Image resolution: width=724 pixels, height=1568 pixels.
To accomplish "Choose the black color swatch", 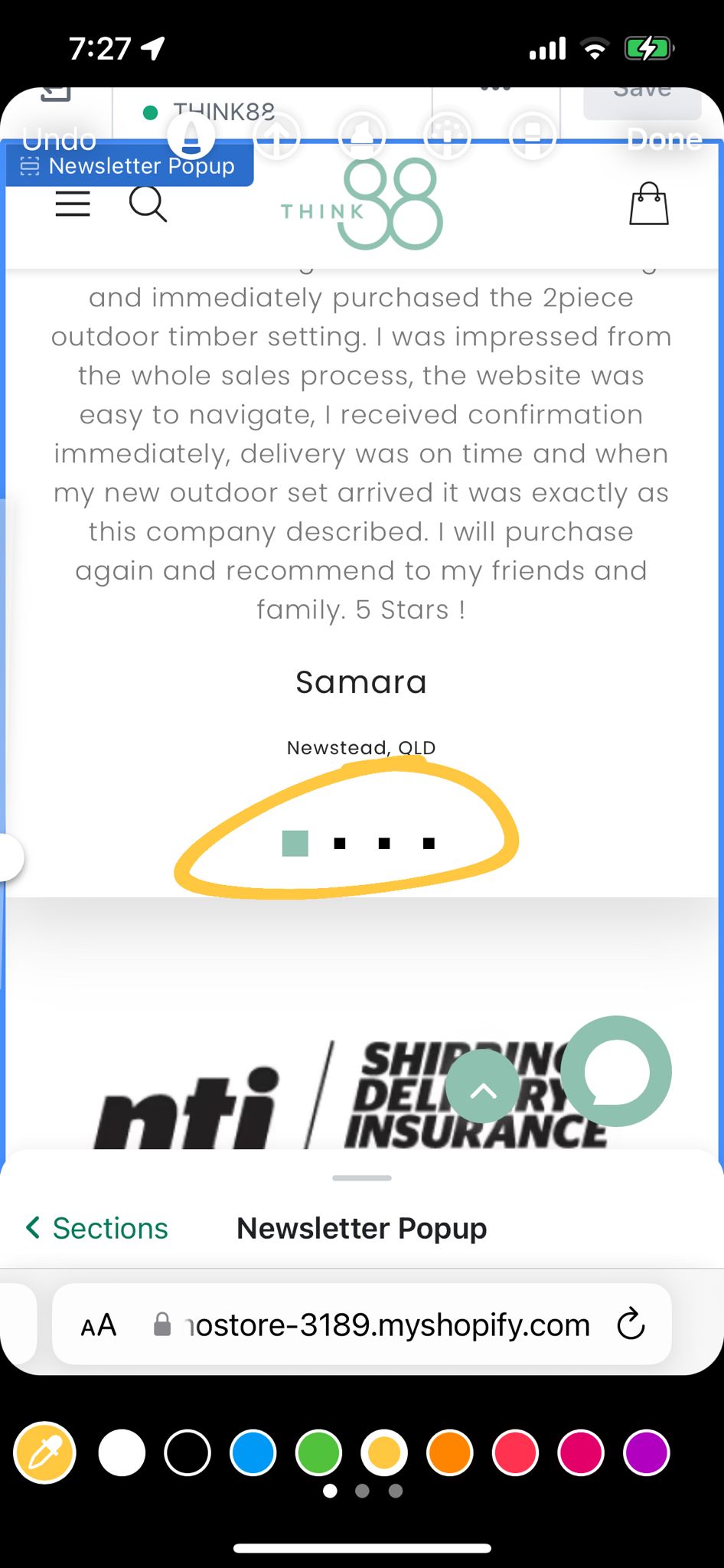I will [x=188, y=1452].
